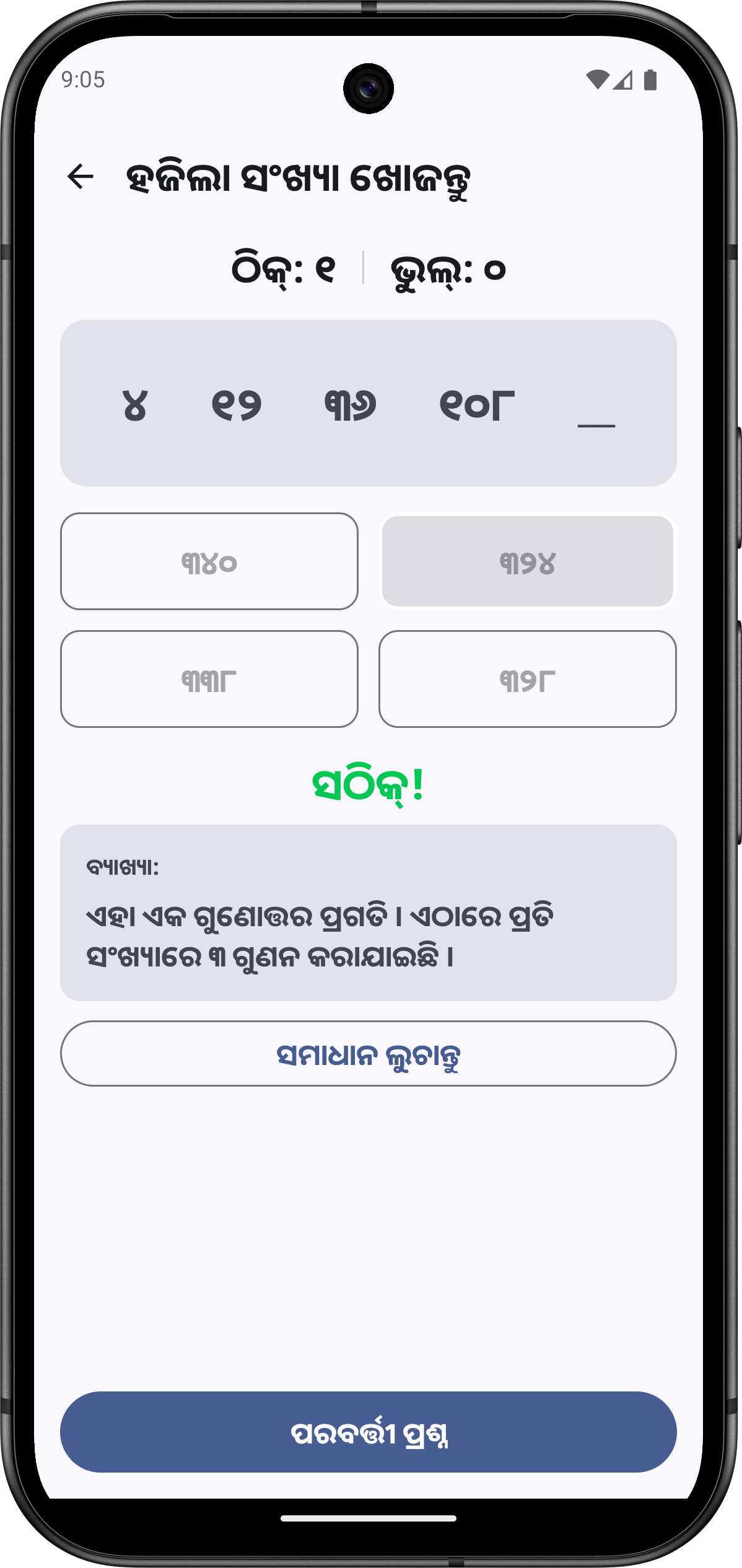Screen dimensions: 742x1568
Task: Tap the ସମାଧାନ ଲୁଚାନ୍ତୁ button to hide the solution
Action: 368,1053
